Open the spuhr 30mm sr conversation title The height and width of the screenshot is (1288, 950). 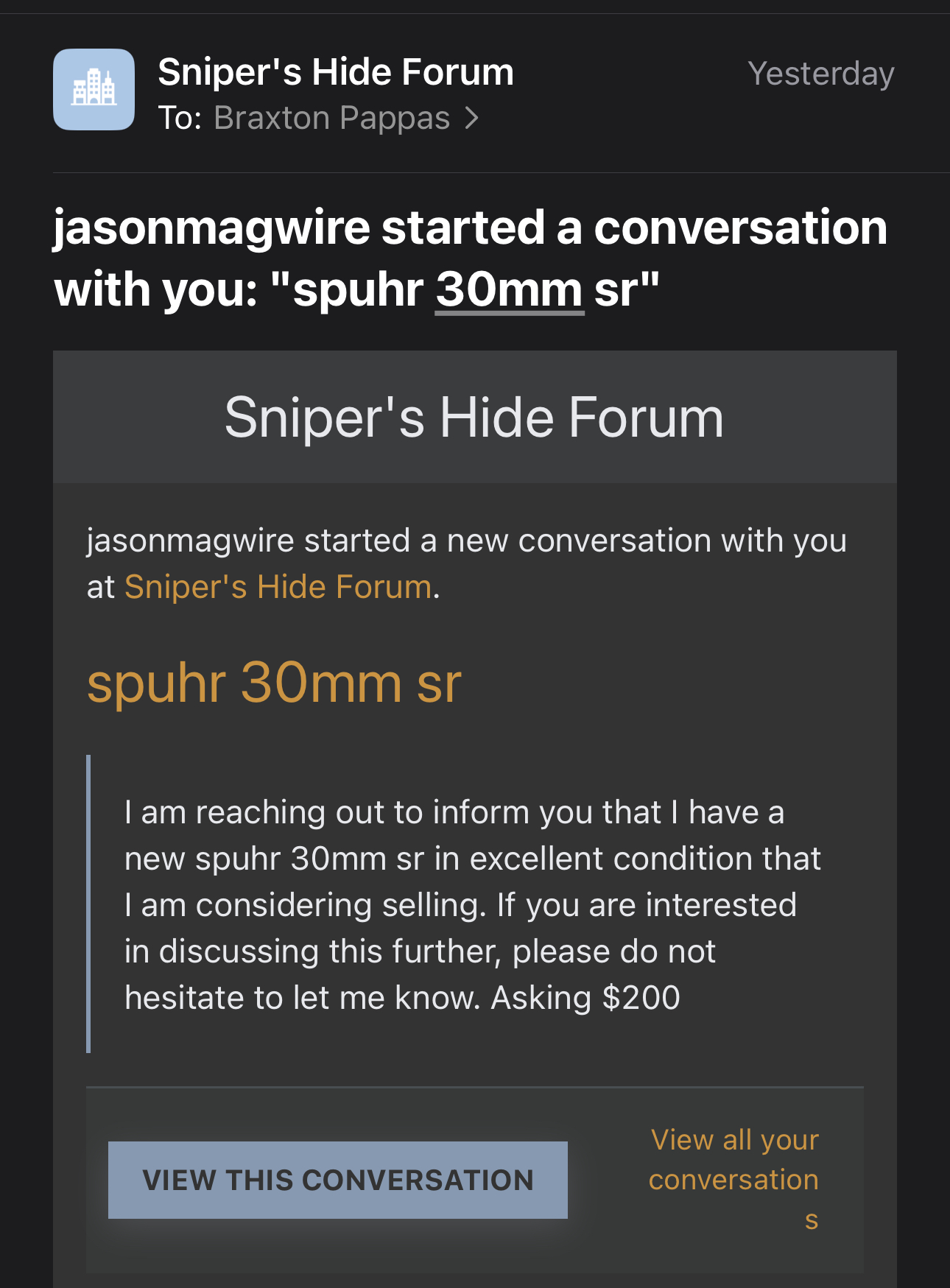(x=274, y=683)
